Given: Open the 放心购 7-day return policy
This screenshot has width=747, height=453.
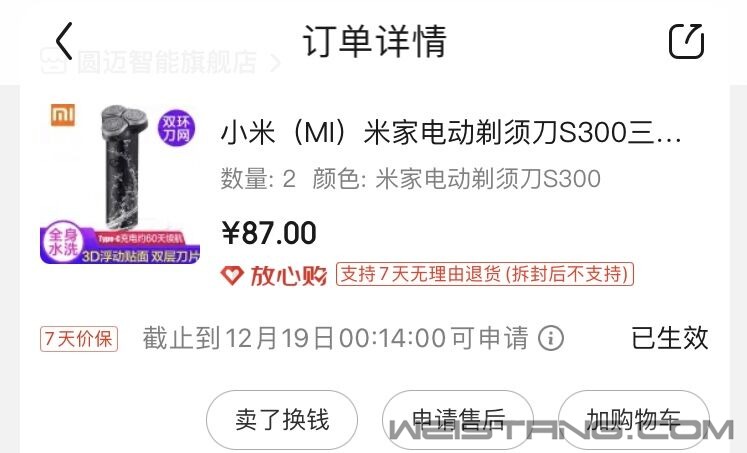Looking at the screenshot, I should click(x=485, y=274).
